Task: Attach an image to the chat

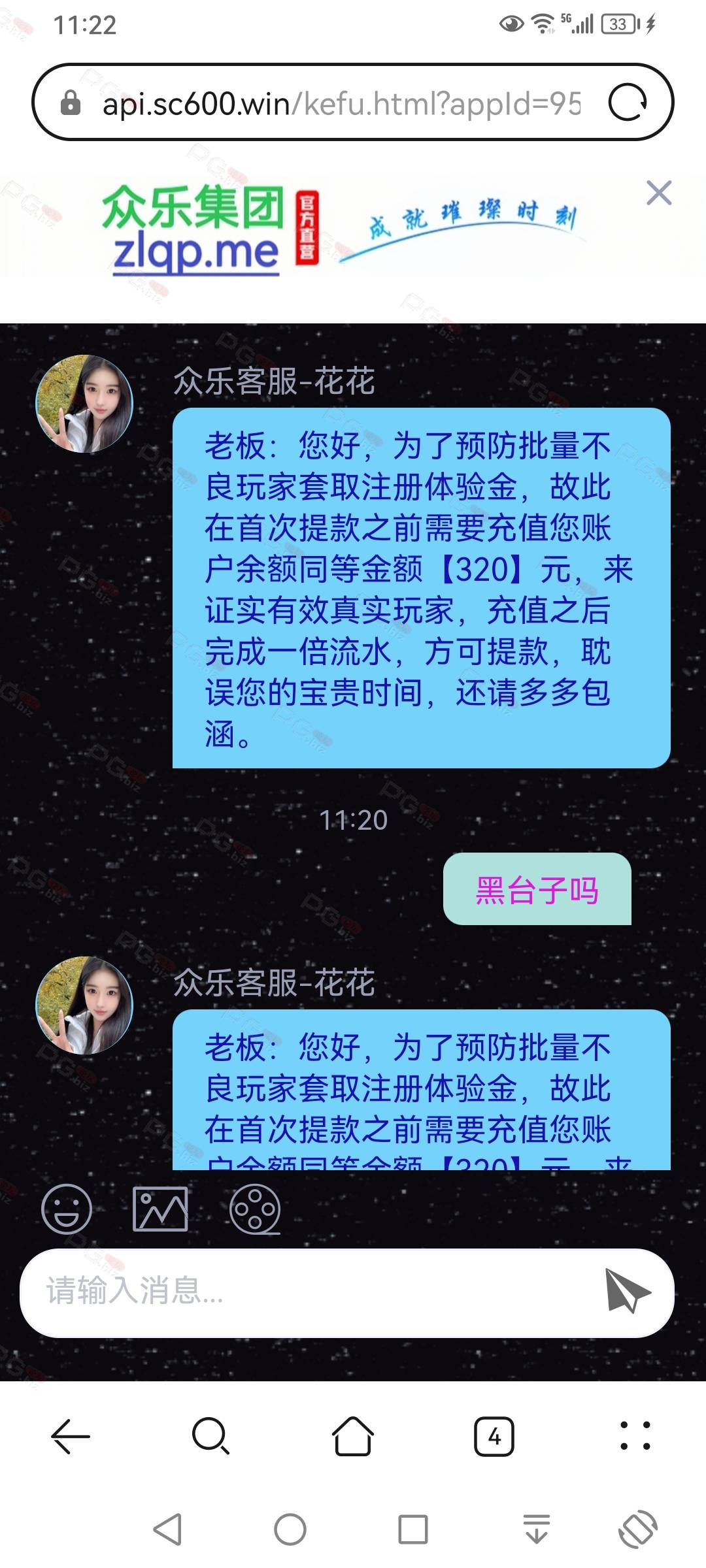Action: pos(160,1209)
